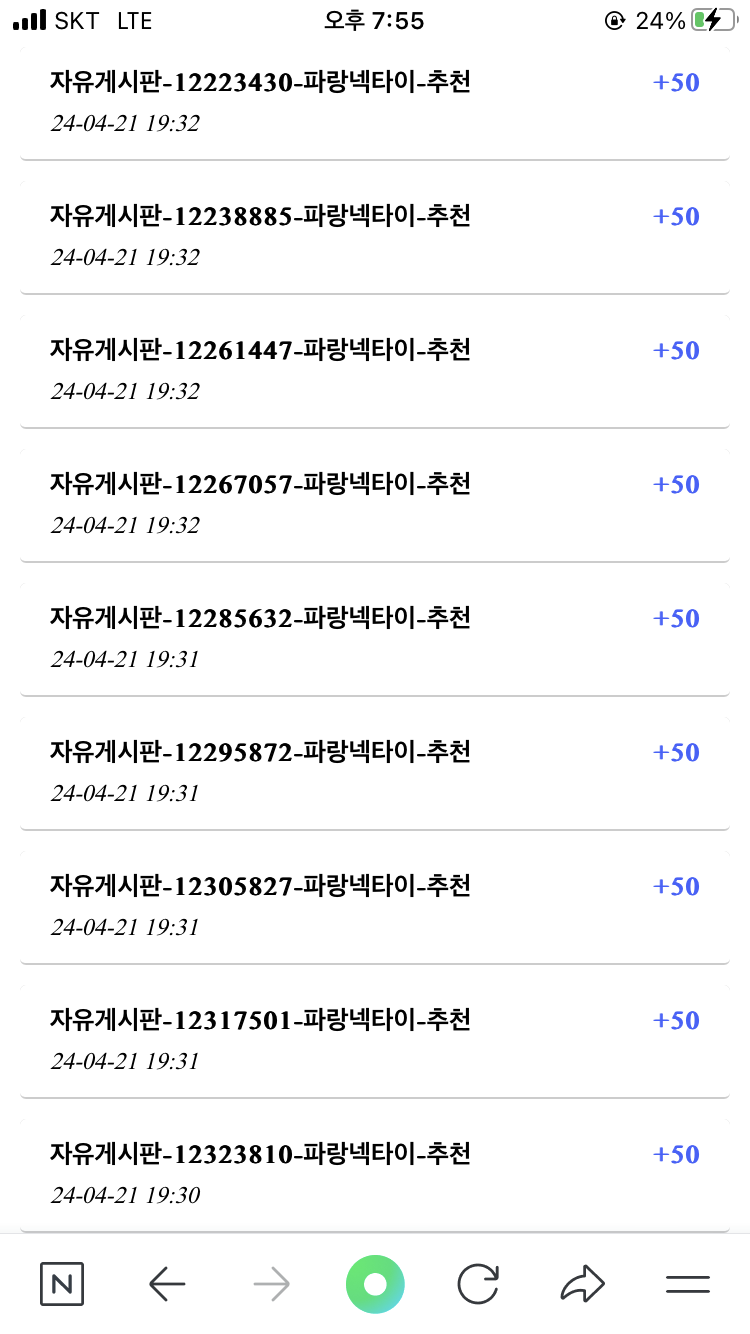The width and height of the screenshot is (750, 1334).
Task: Go back to the previous page
Action: click(x=167, y=1284)
